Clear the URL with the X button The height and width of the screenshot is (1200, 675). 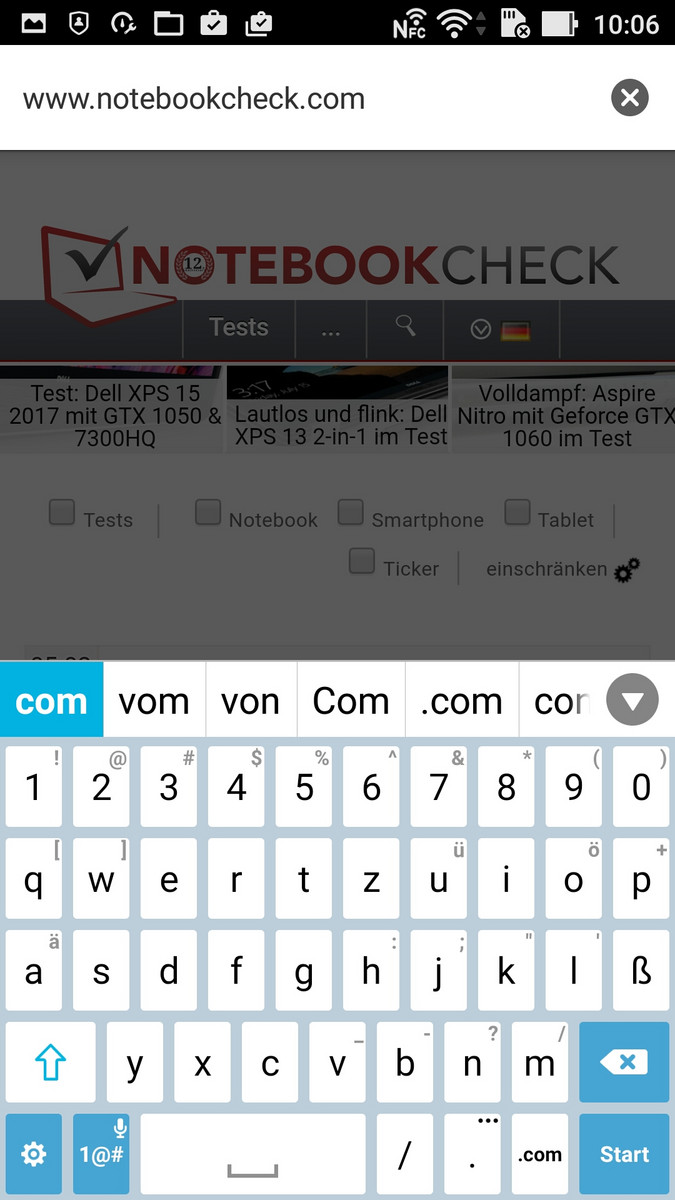click(630, 98)
